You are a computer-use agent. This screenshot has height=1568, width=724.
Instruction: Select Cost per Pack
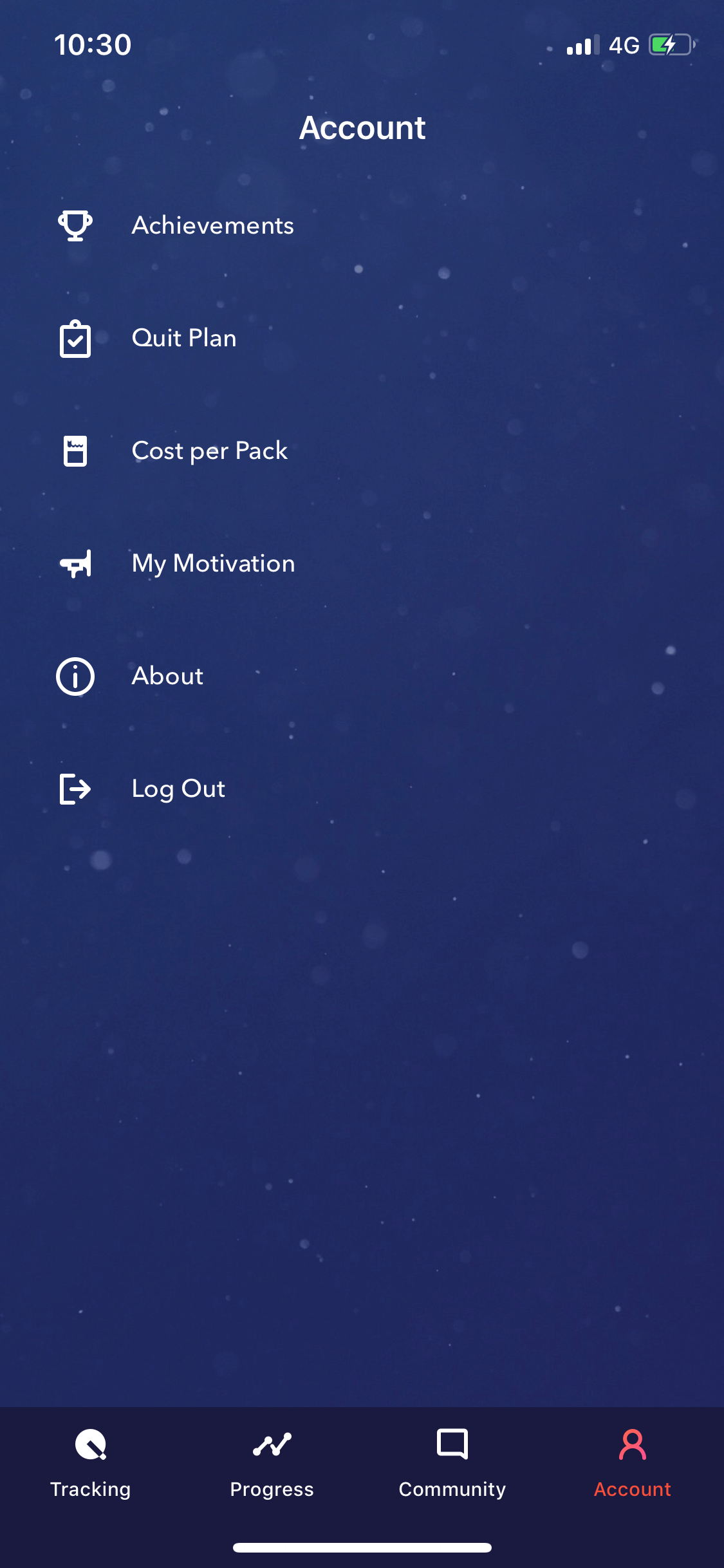click(x=362, y=451)
